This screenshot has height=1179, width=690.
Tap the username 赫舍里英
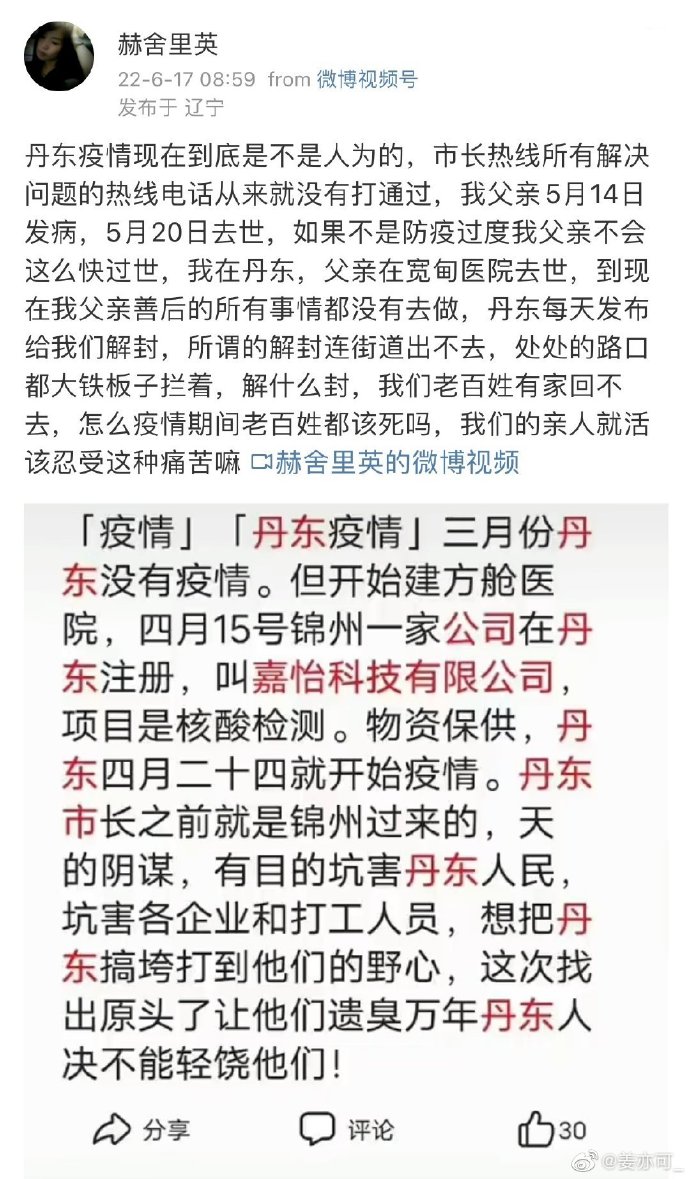[168, 44]
